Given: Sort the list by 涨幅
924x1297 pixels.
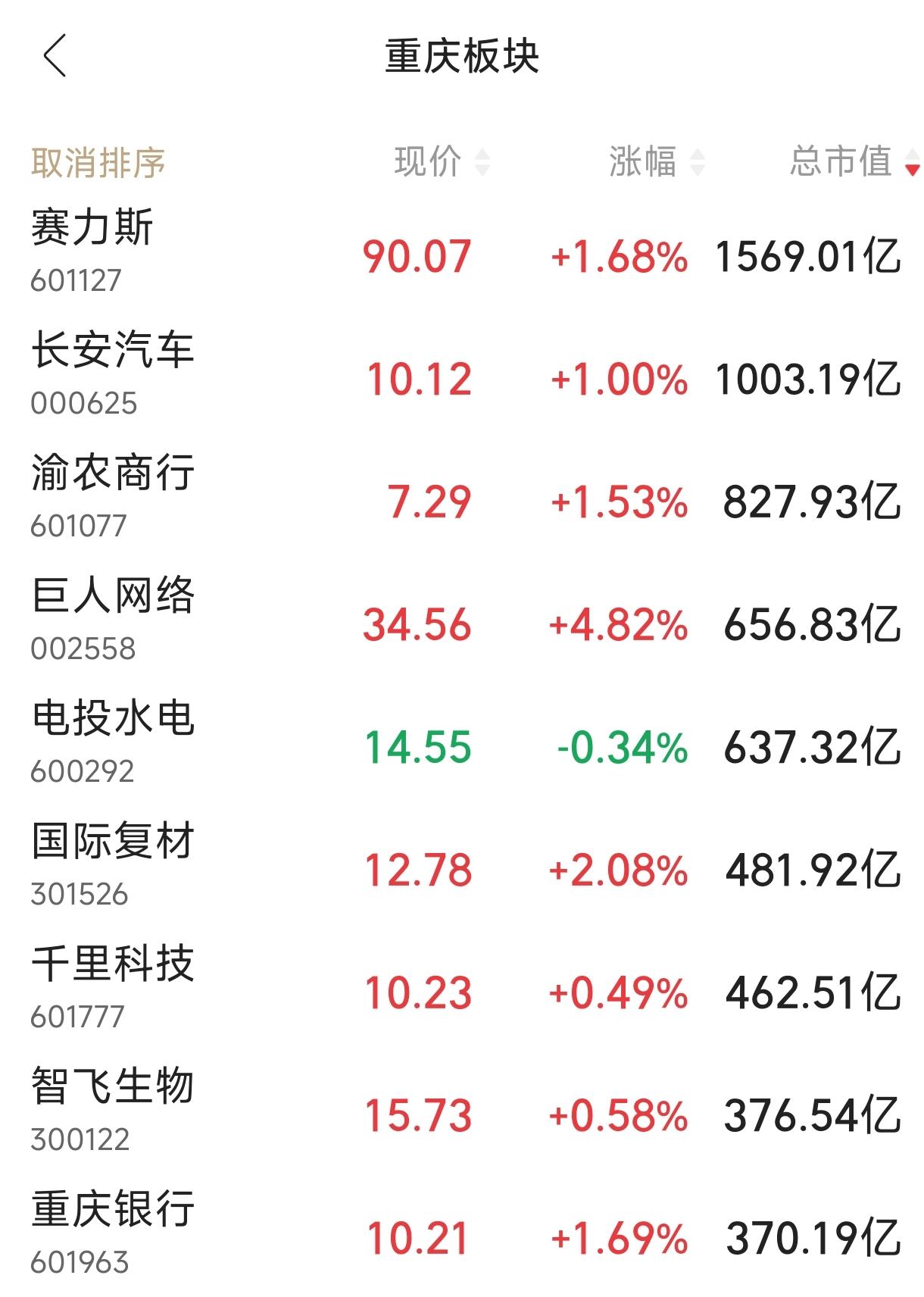Looking at the screenshot, I should point(655,161).
